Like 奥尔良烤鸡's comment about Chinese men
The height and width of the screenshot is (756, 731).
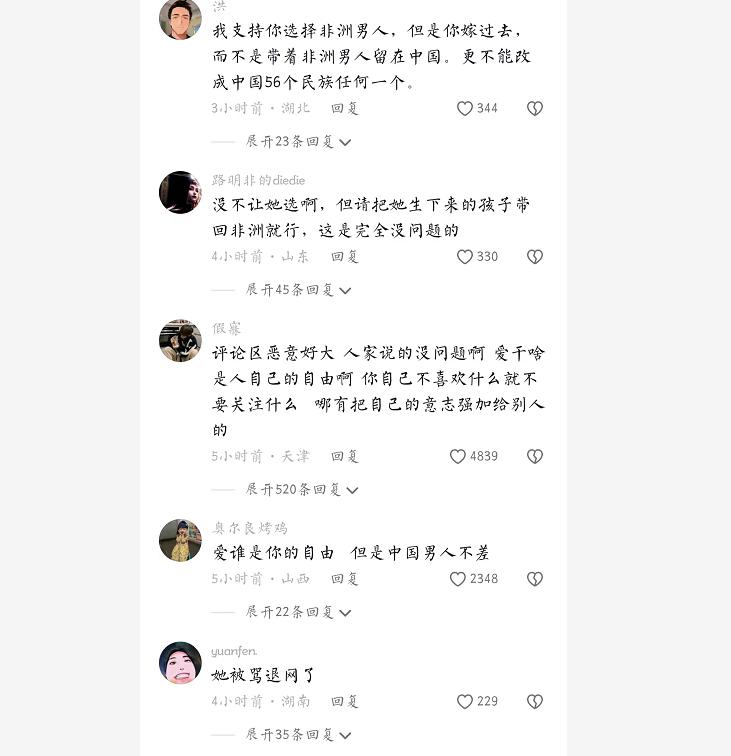[x=459, y=578]
